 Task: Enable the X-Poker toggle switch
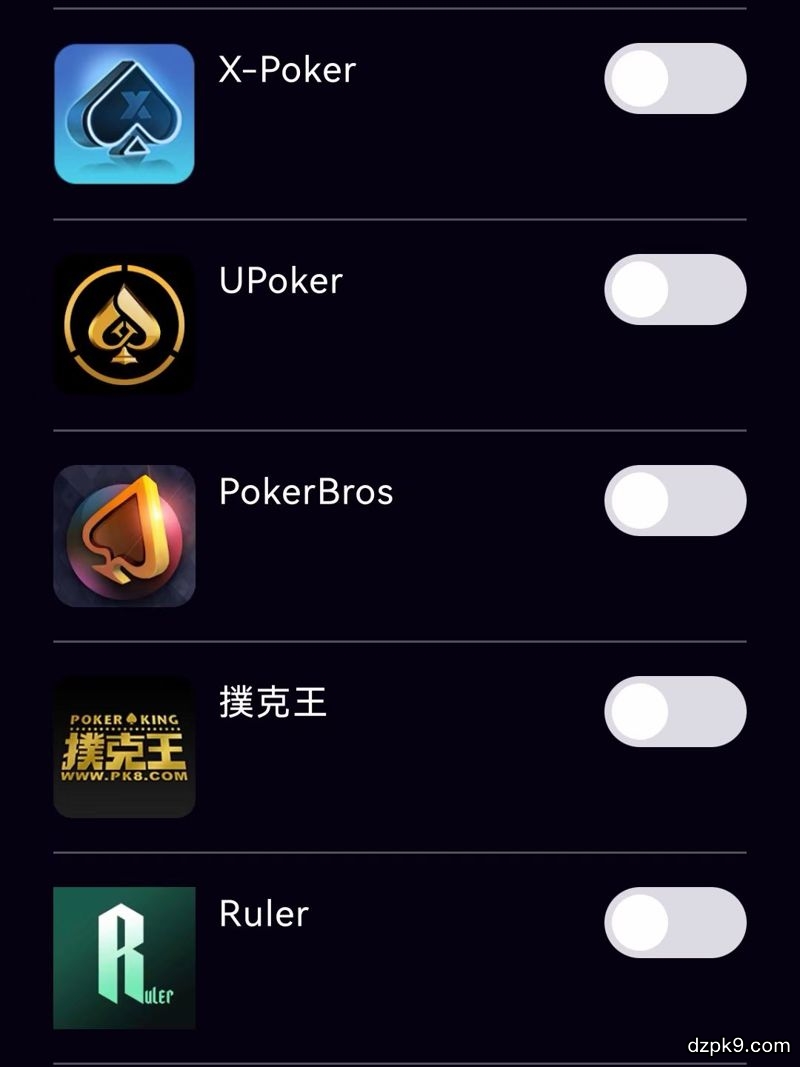[675, 79]
